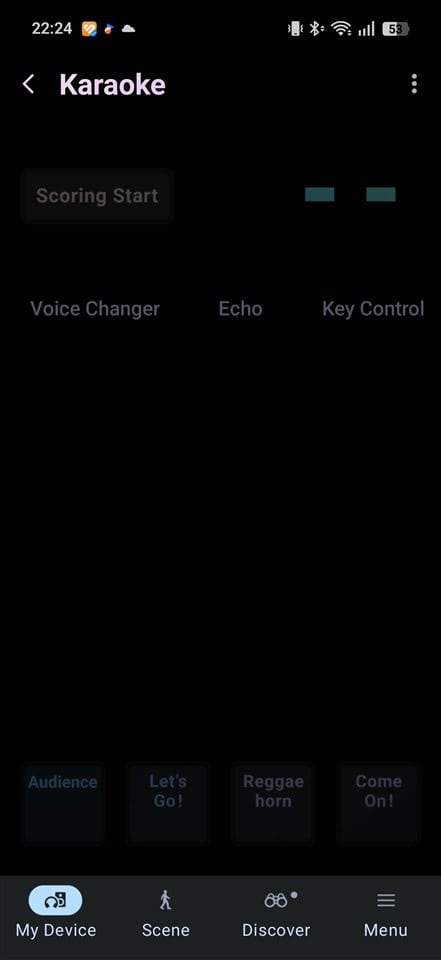Open the Key Control tab

tap(373, 309)
